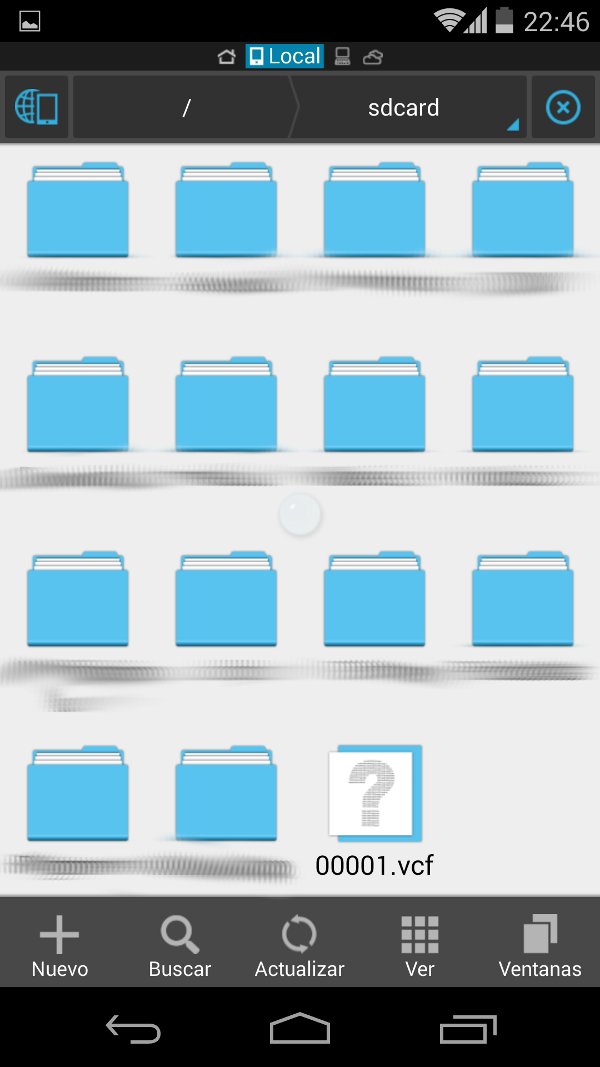
Task: Go back with system back button
Action: click(x=133, y=1028)
